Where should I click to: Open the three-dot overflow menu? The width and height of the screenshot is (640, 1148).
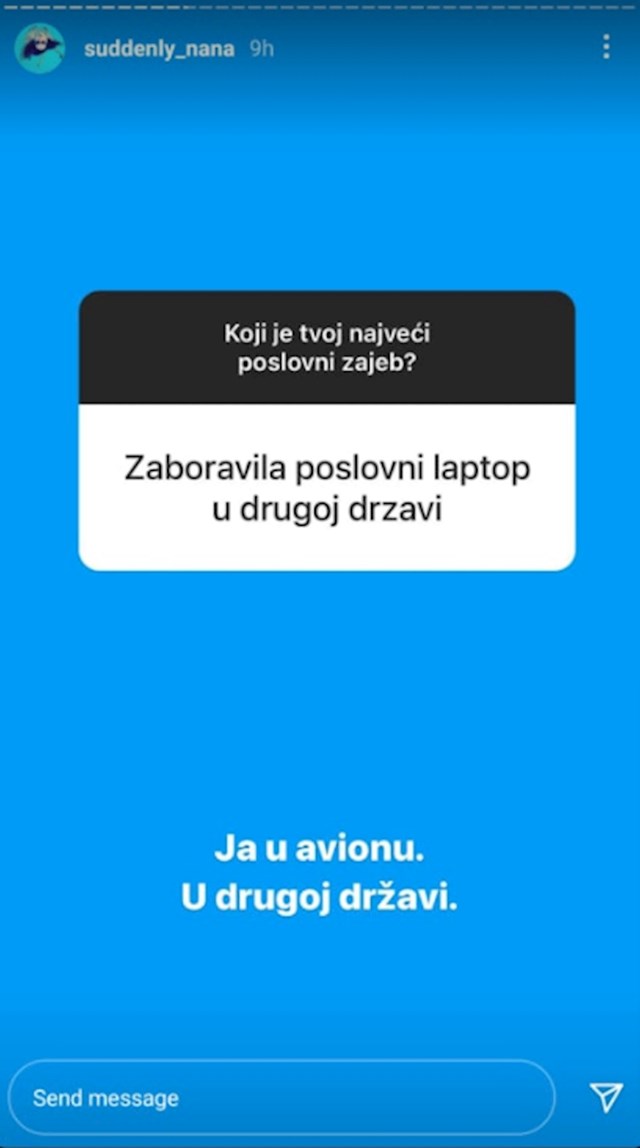[x=606, y=47]
